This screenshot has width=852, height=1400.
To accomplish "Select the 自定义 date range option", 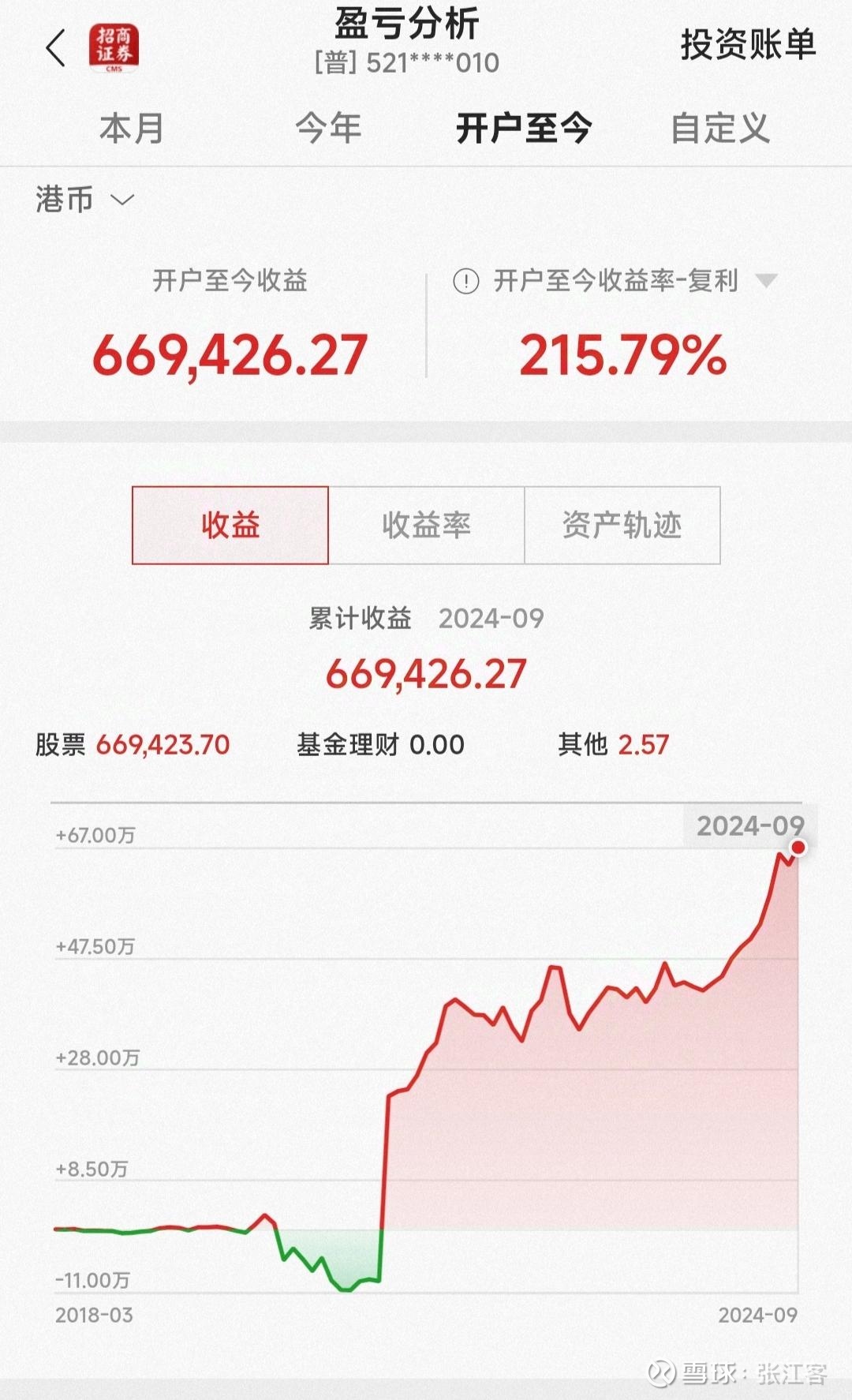I will click(719, 128).
